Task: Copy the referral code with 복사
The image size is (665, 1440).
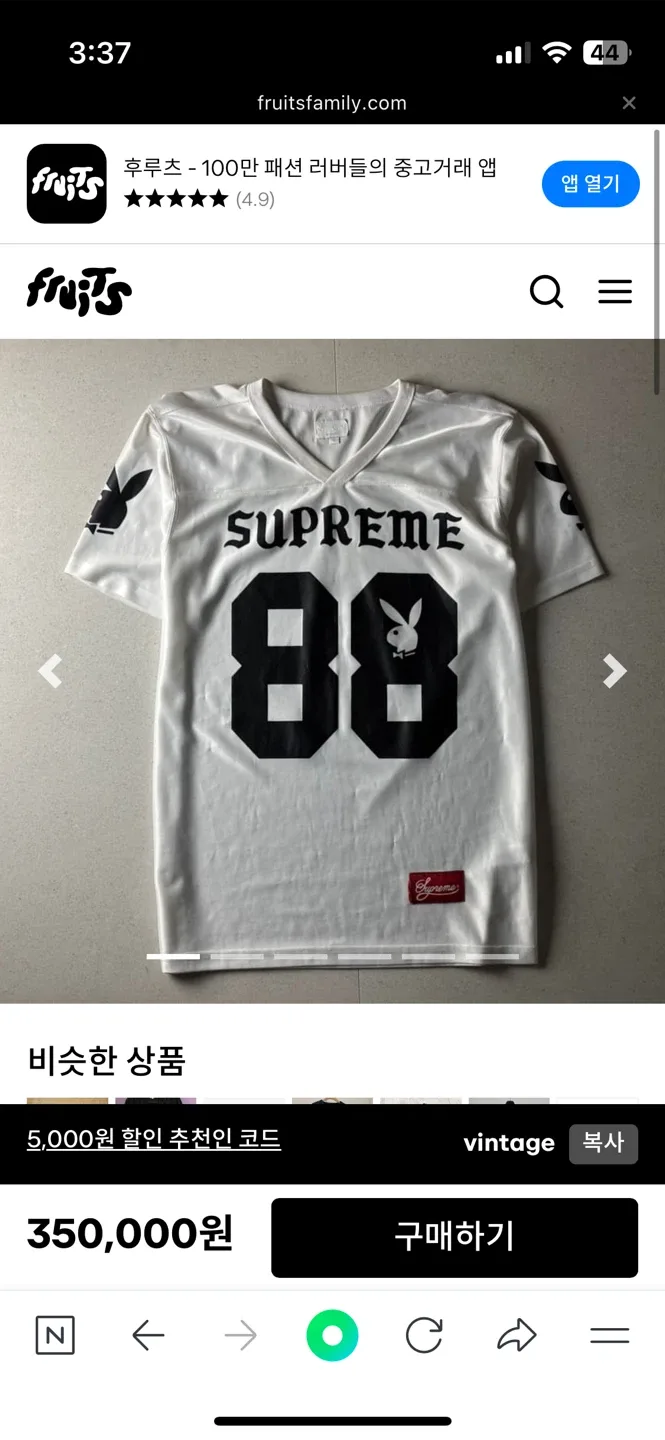Action: click(603, 1143)
